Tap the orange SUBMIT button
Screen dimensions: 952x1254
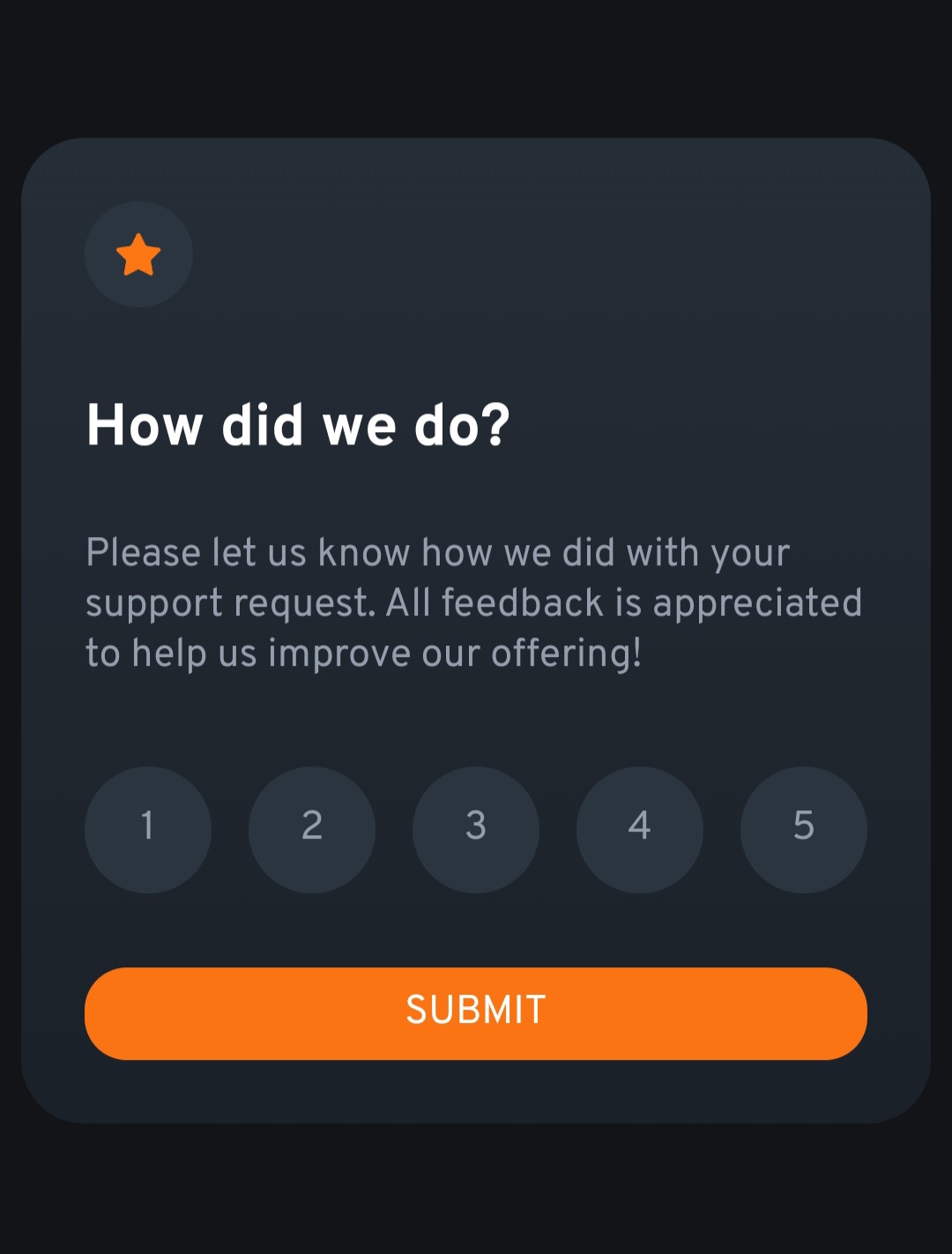click(476, 1012)
